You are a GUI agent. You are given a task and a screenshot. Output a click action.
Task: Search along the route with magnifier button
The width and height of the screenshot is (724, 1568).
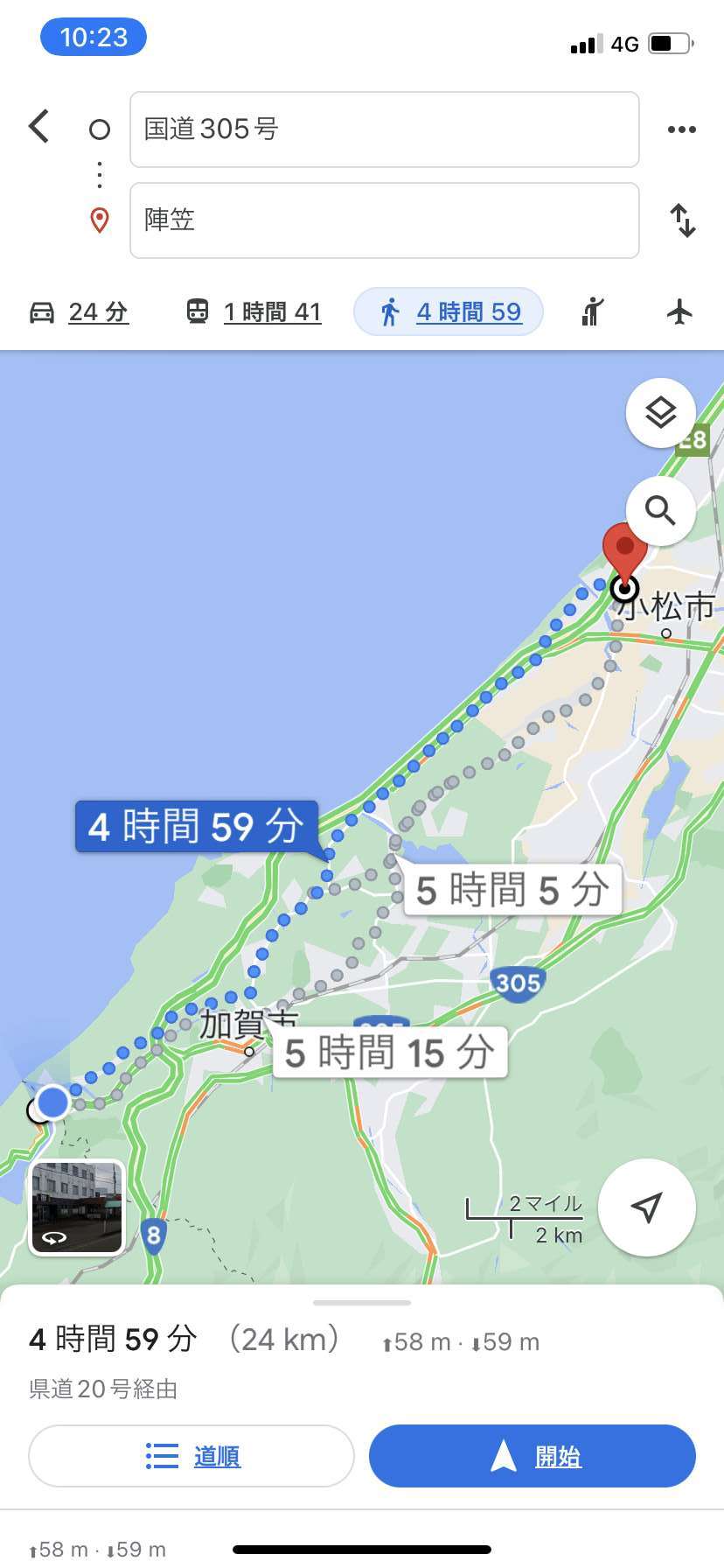(661, 511)
